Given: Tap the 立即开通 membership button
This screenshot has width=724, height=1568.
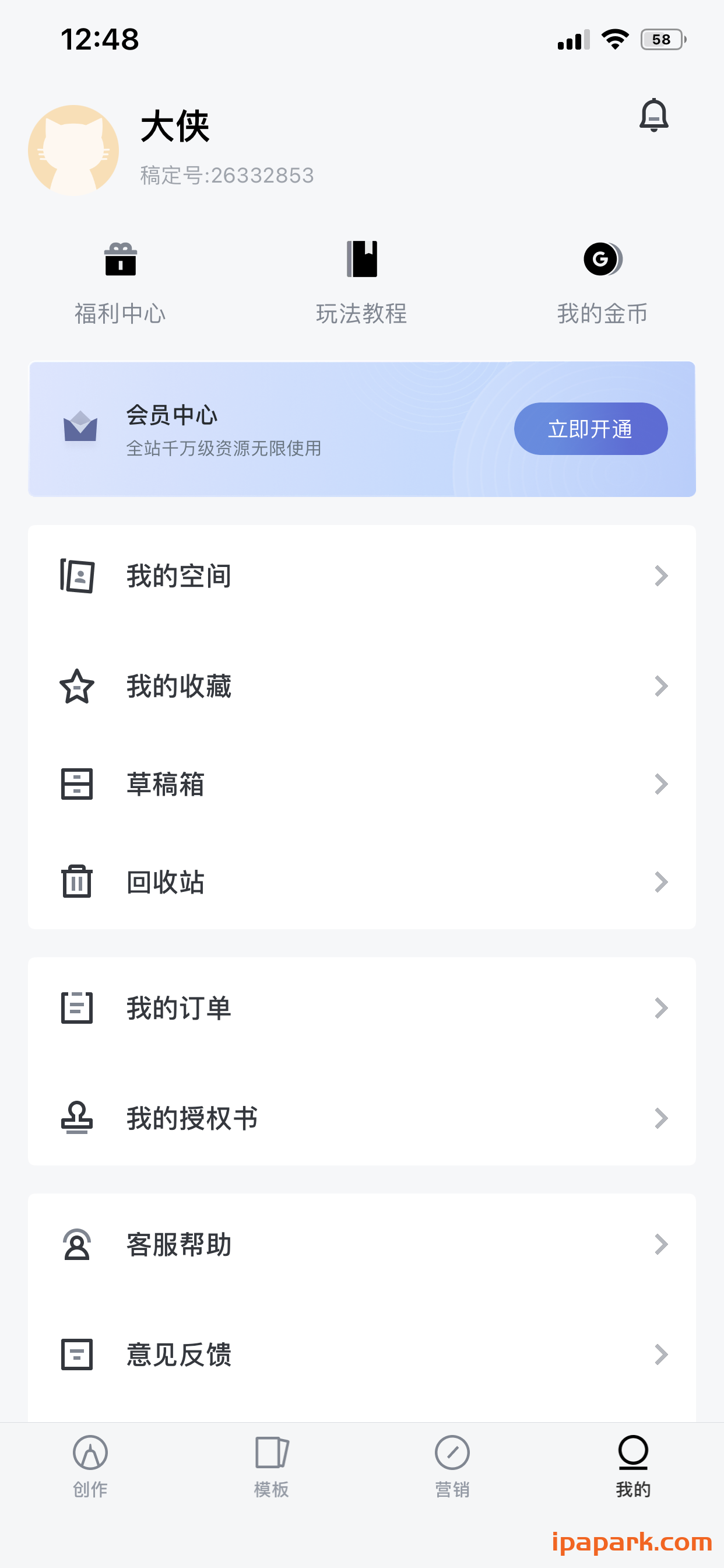Looking at the screenshot, I should pyautogui.click(x=590, y=429).
